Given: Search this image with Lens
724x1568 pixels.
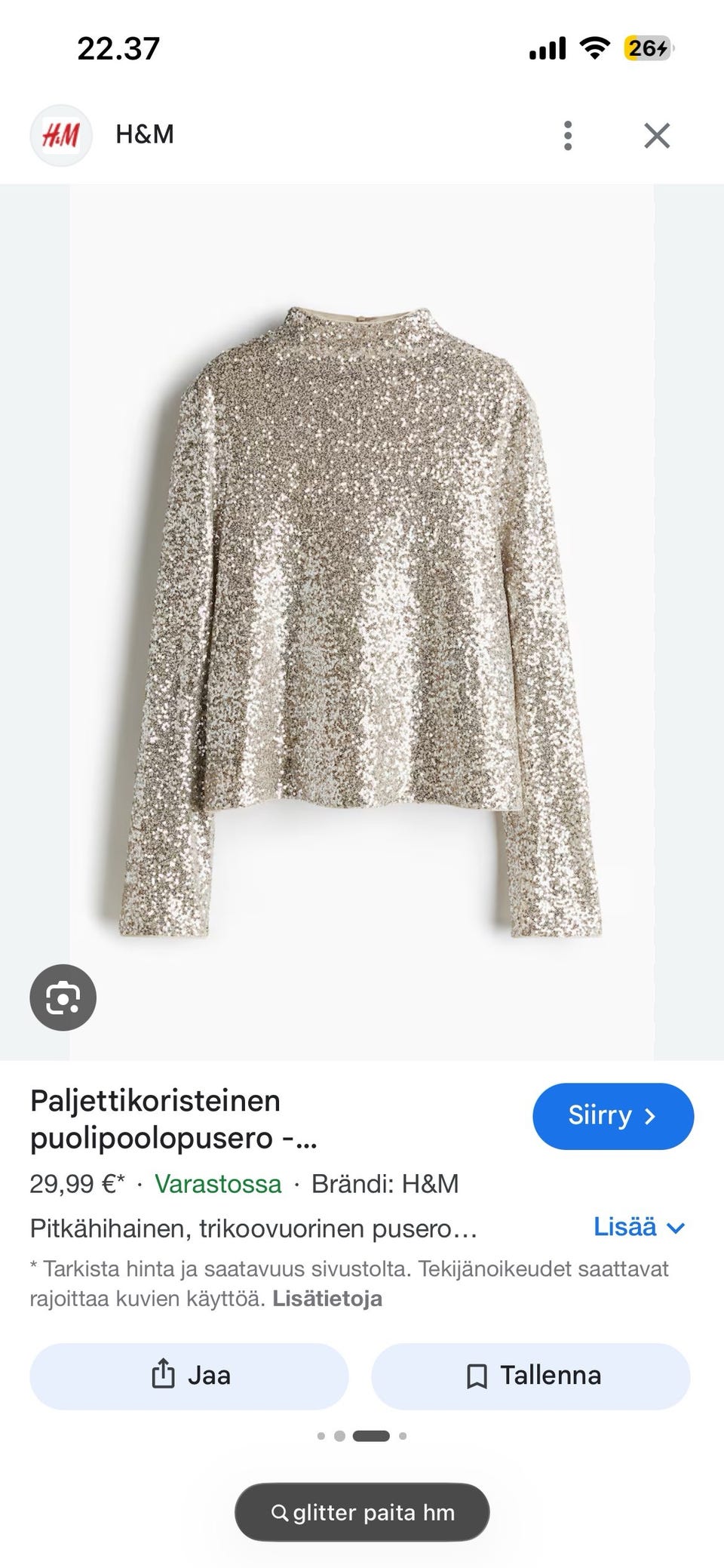Looking at the screenshot, I should [x=63, y=998].
